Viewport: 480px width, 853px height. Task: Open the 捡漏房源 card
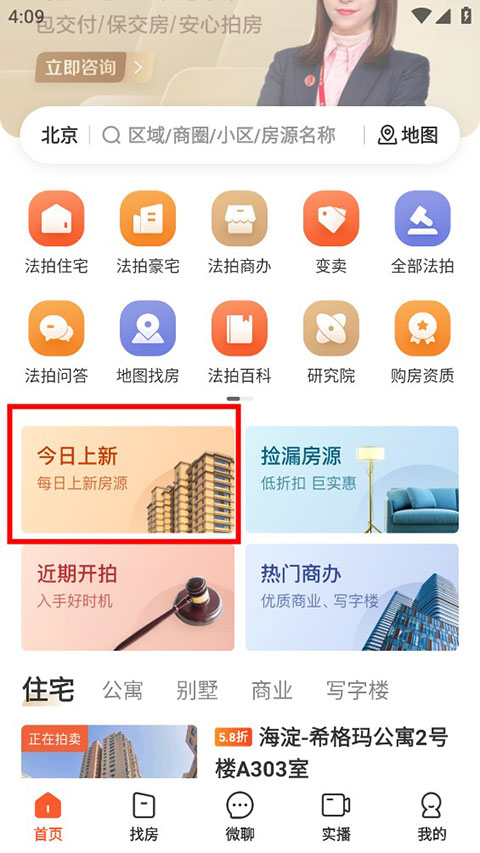tap(352, 479)
